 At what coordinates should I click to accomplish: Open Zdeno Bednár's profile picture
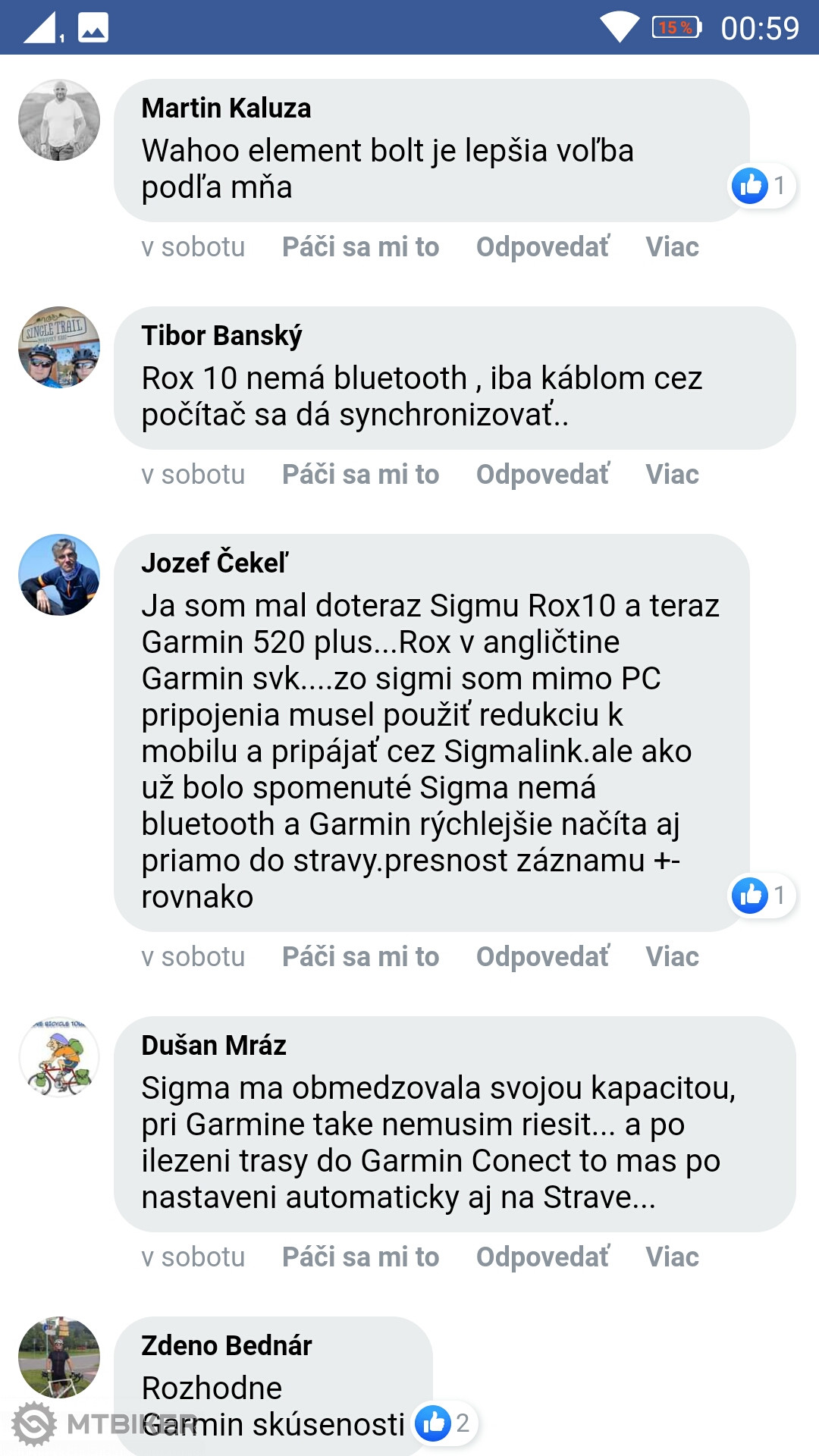(59, 1357)
